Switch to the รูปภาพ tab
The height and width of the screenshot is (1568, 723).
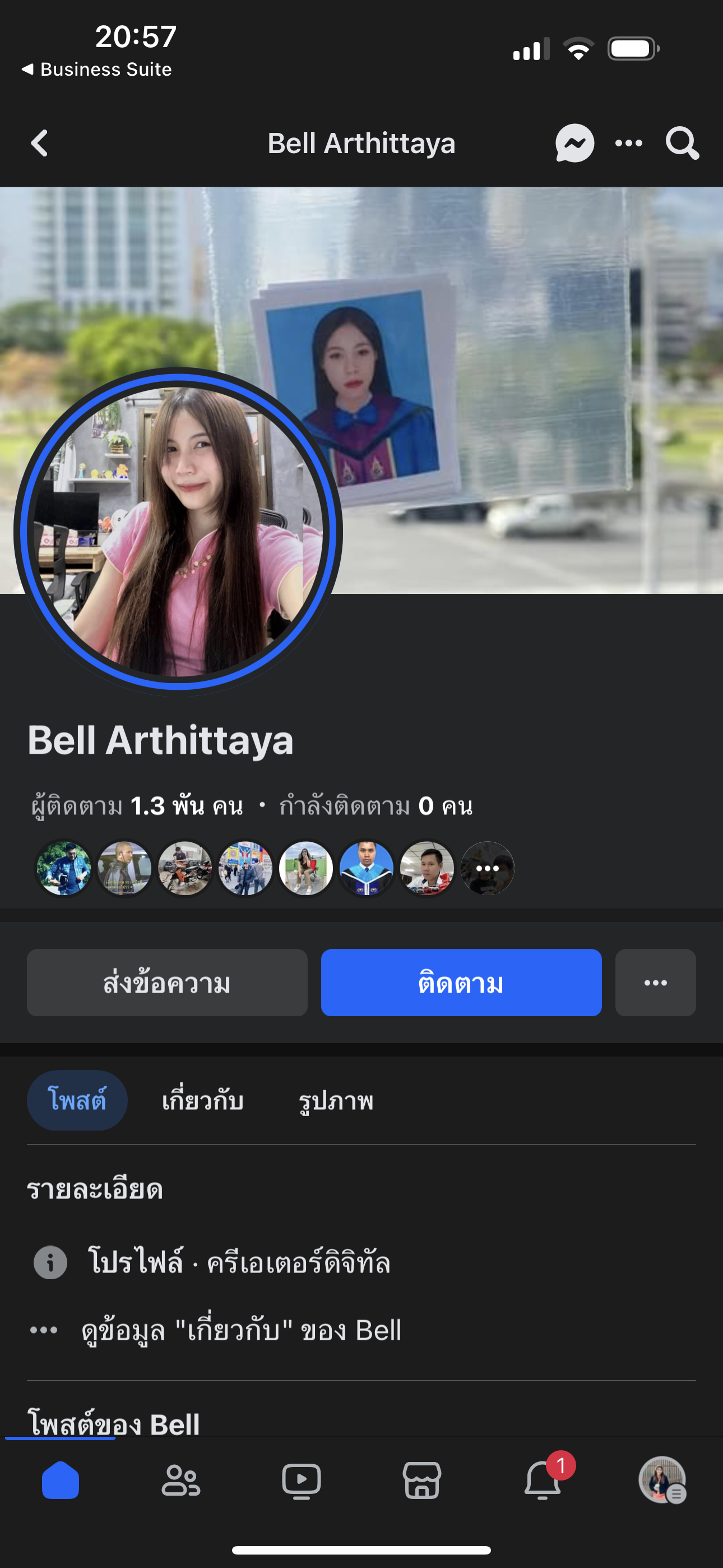(x=336, y=1100)
